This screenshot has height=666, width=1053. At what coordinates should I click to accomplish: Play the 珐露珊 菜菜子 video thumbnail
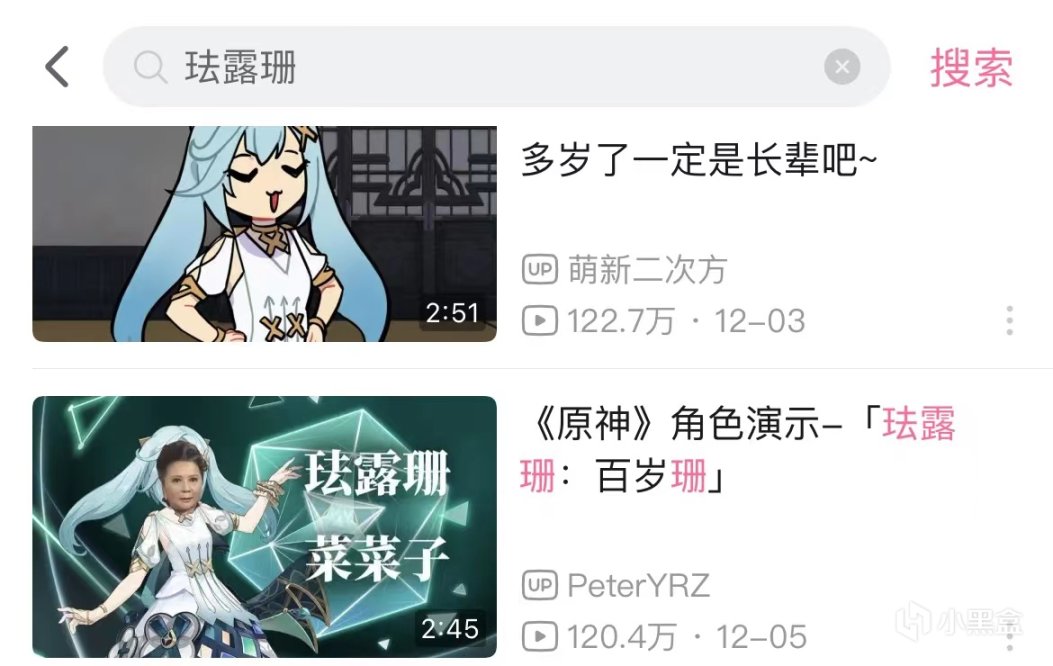tap(264, 526)
